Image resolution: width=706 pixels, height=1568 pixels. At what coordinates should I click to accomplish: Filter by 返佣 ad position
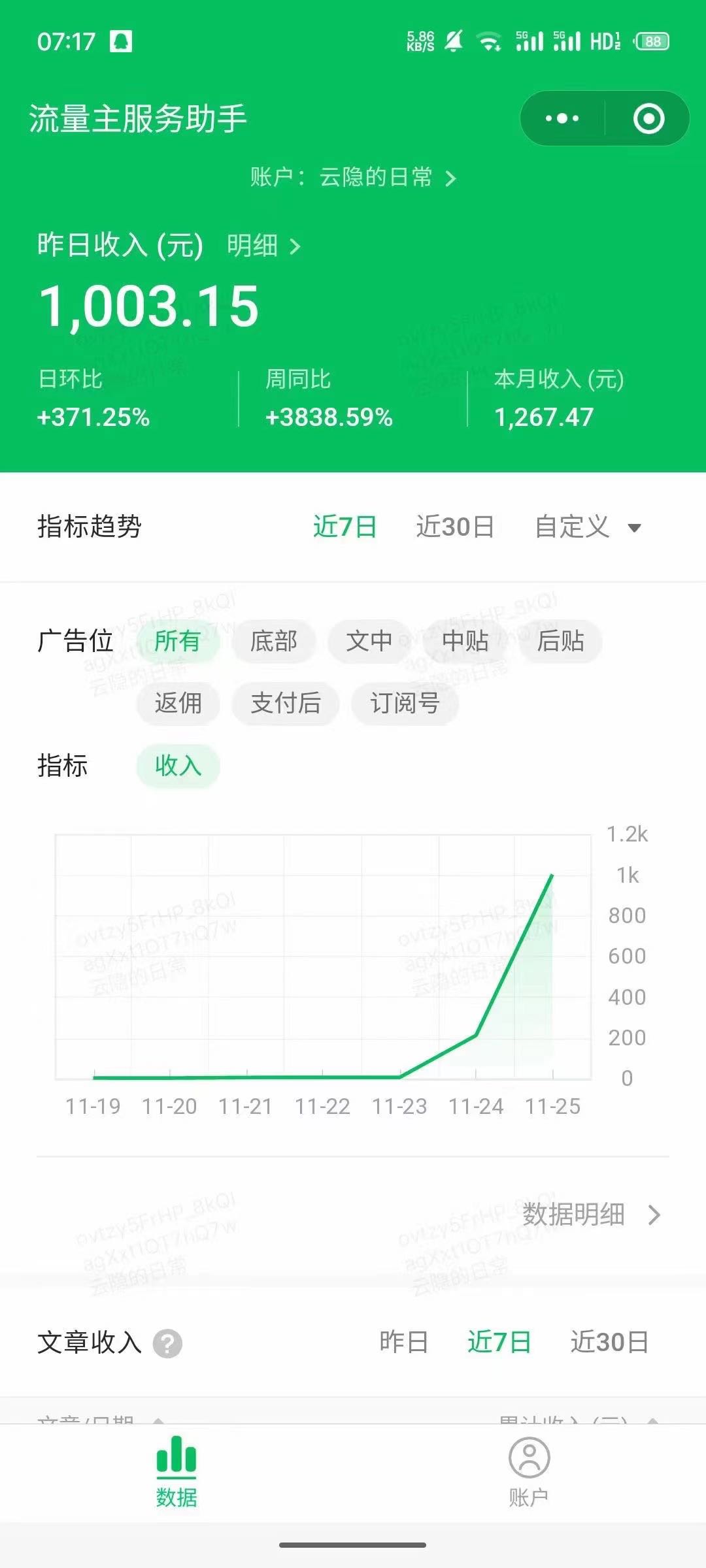(178, 704)
